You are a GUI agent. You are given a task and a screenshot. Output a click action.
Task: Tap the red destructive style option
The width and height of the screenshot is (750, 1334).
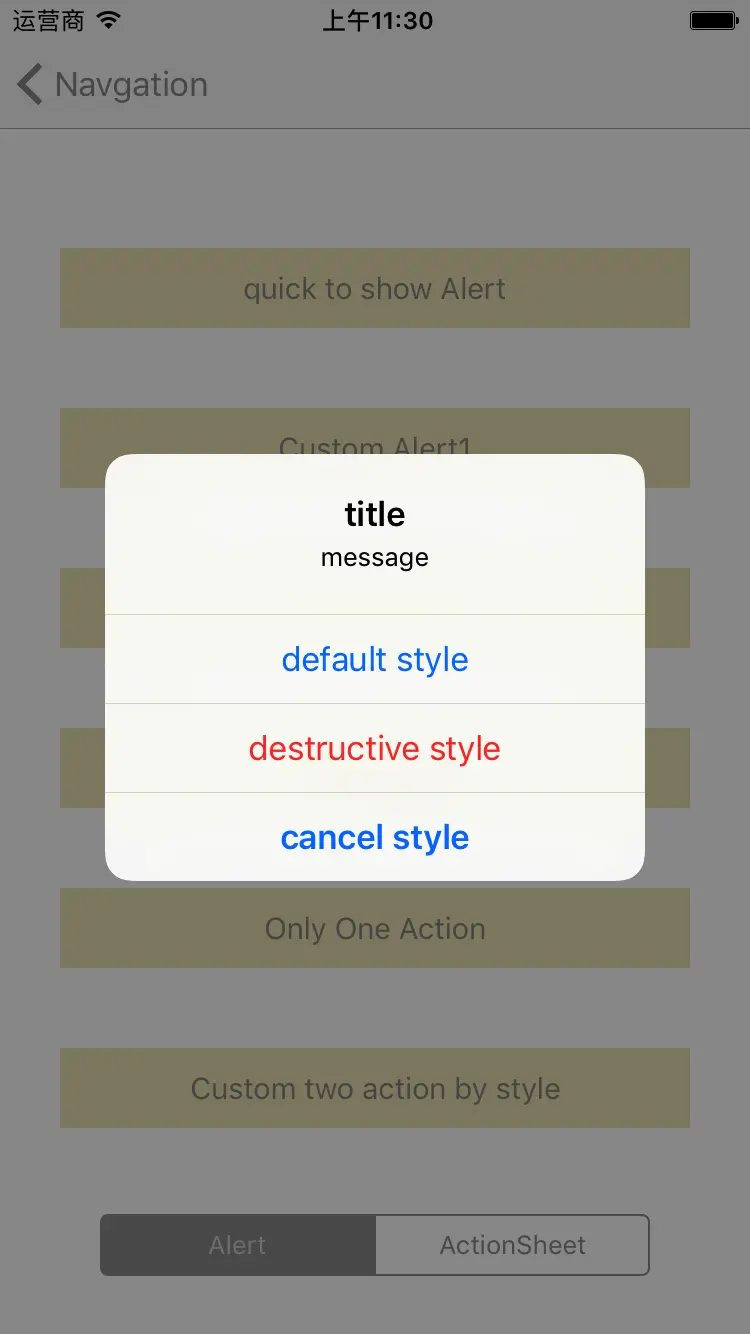pos(375,749)
